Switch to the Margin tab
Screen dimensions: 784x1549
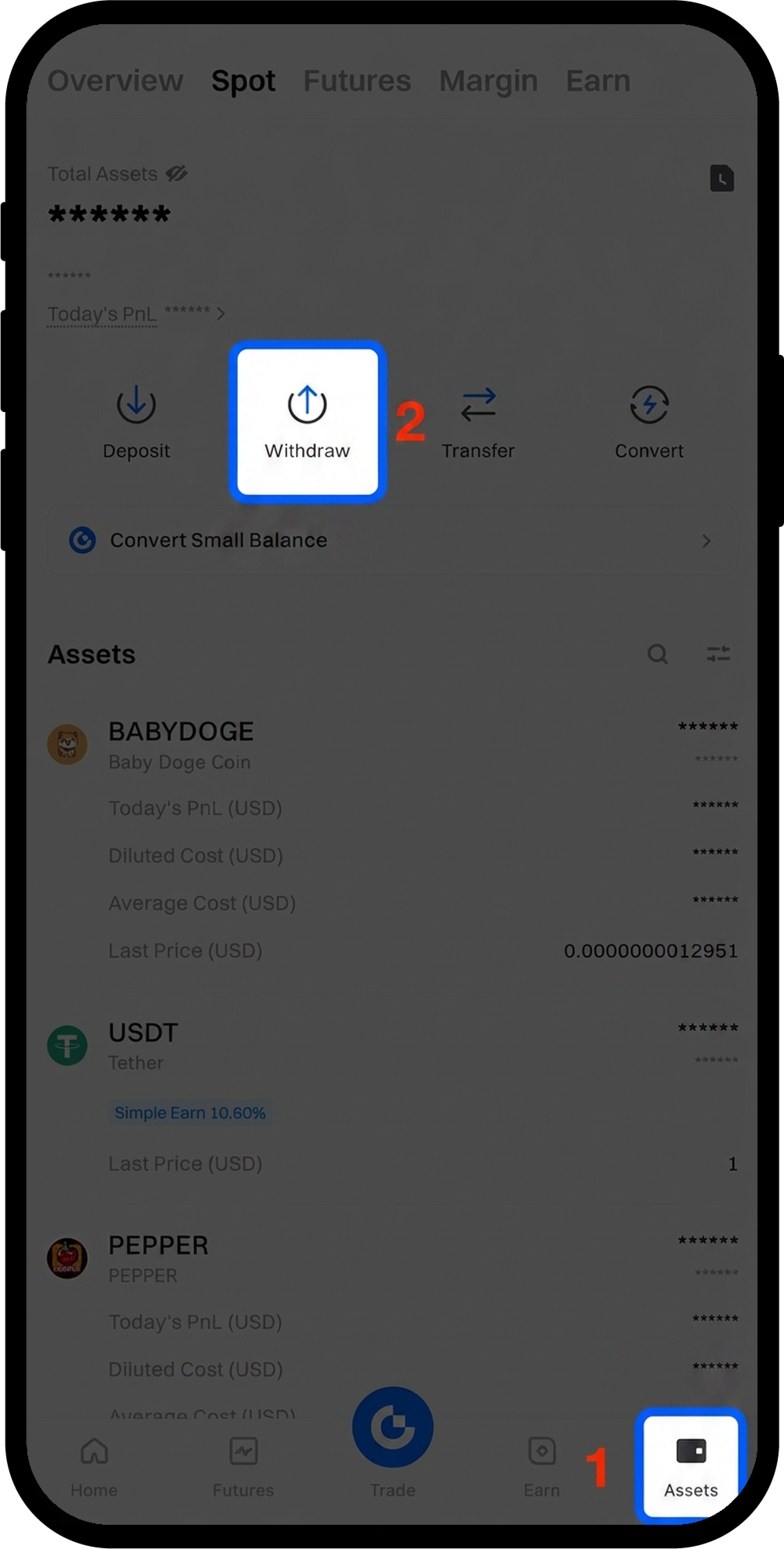click(x=488, y=81)
